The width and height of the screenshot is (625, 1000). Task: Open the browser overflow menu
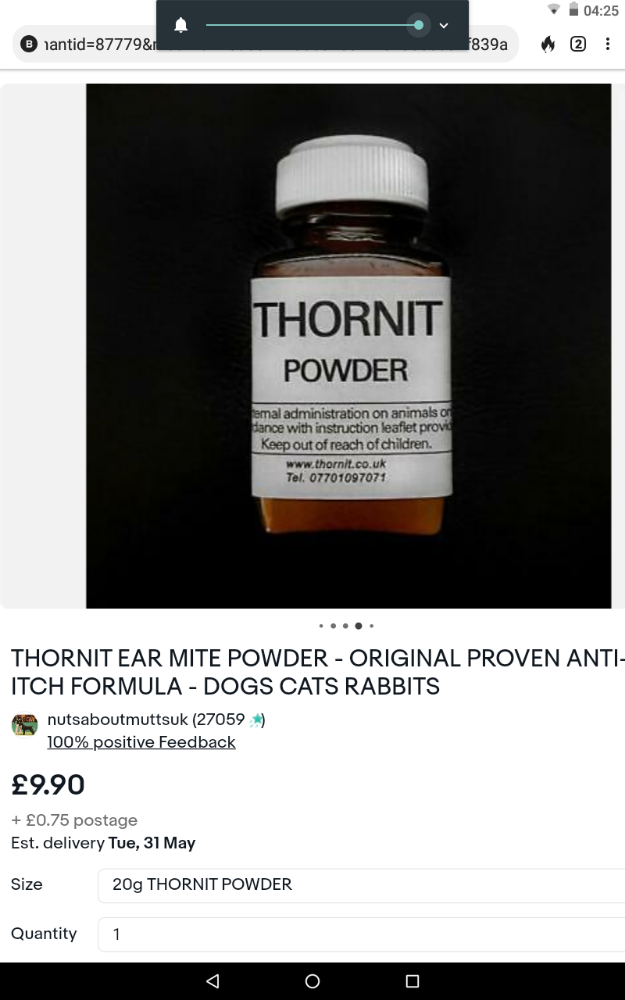(607, 44)
